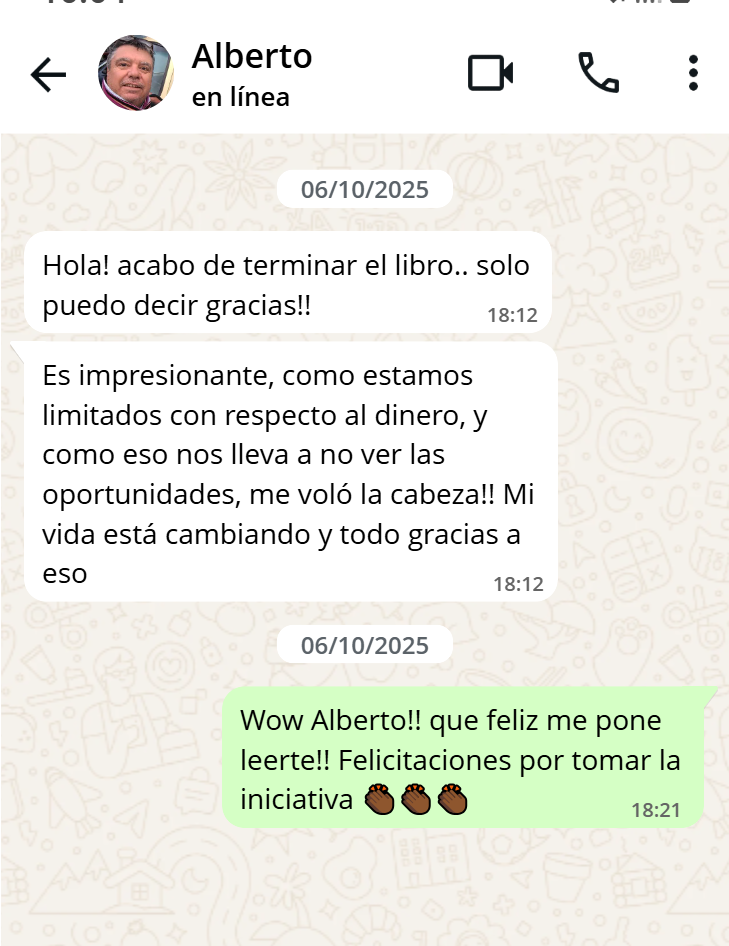This screenshot has width=729, height=946.
Task: Open Alberto's profile photo
Action: 136,73
